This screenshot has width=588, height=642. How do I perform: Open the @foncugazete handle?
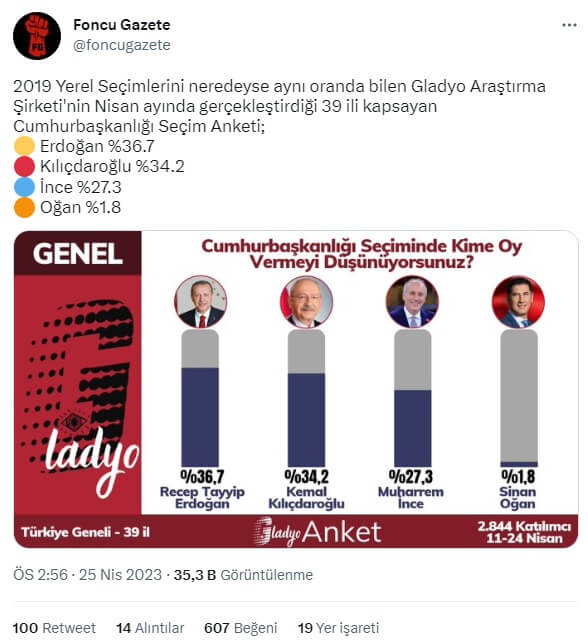coord(122,45)
